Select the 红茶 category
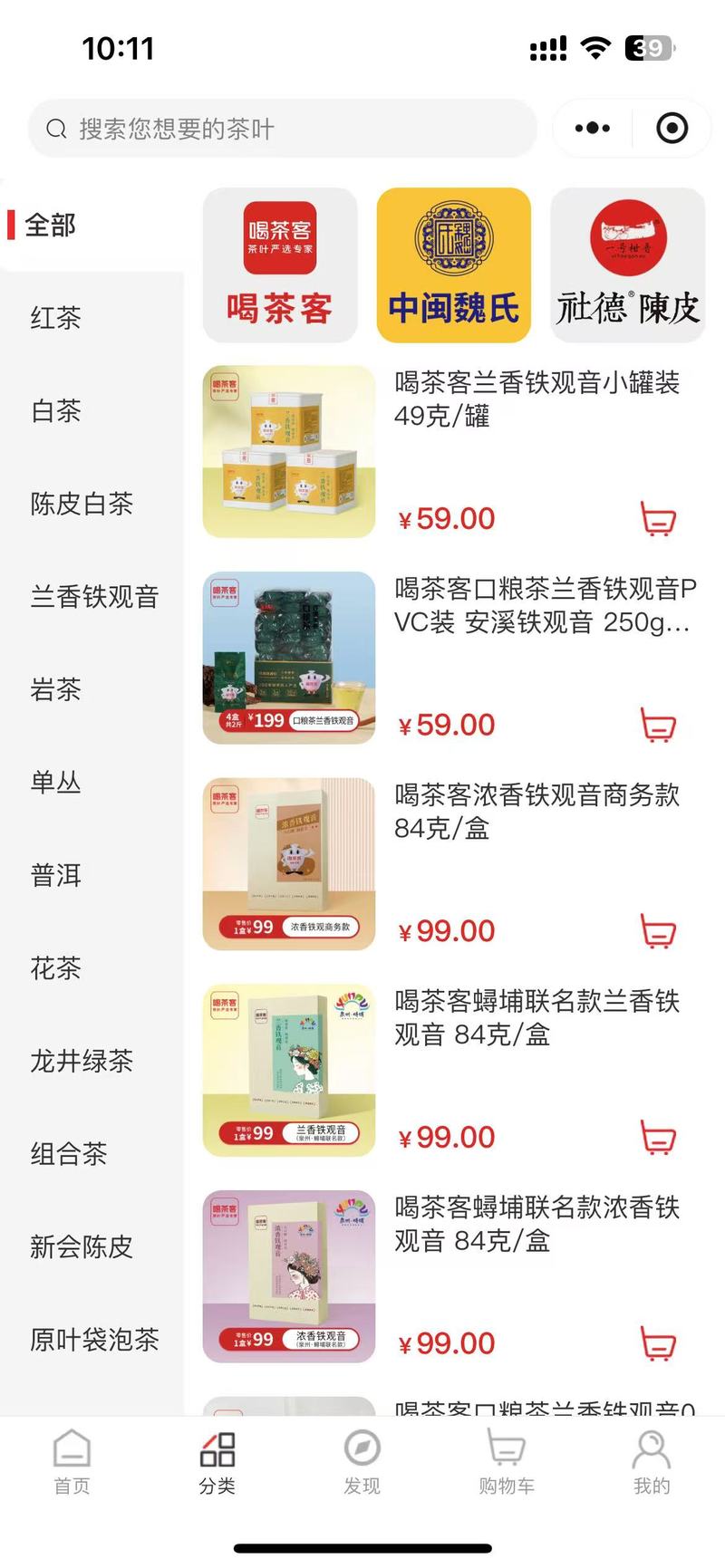Image resolution: width=725 pixels, height=1568 pixels. coord(56,318)
